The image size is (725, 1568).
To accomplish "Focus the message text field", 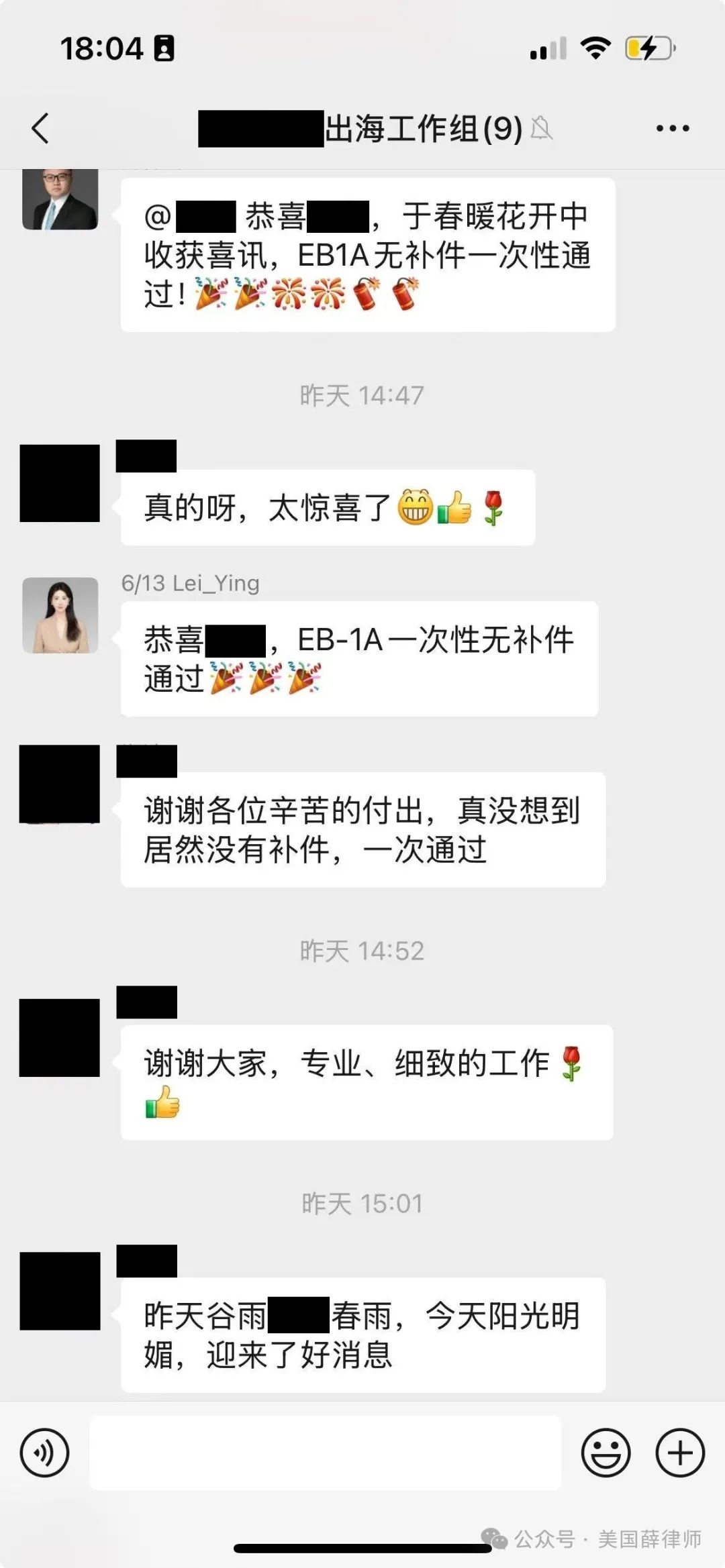I will (325, 1453).
